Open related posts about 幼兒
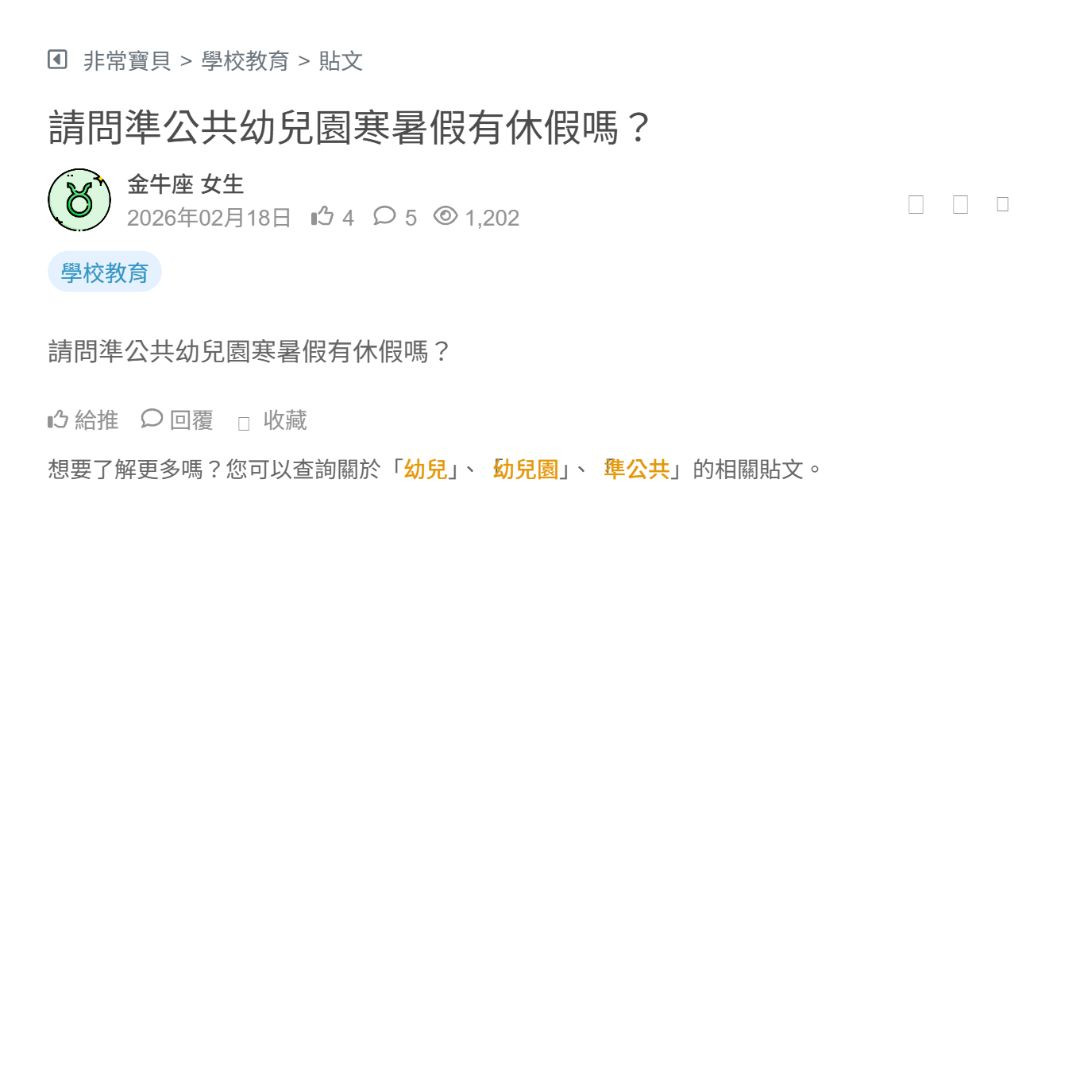This screenshot has width=1080, height=1080. tap(426, 469)
